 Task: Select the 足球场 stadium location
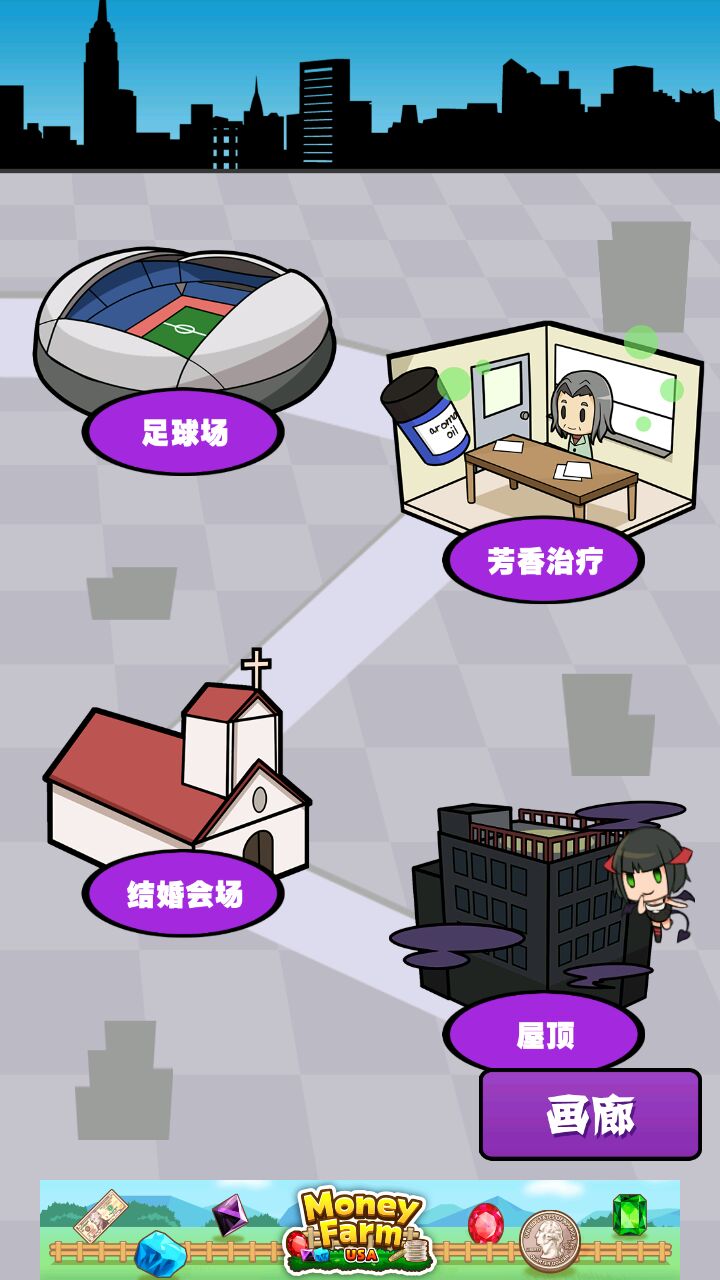tap(183, 432)
